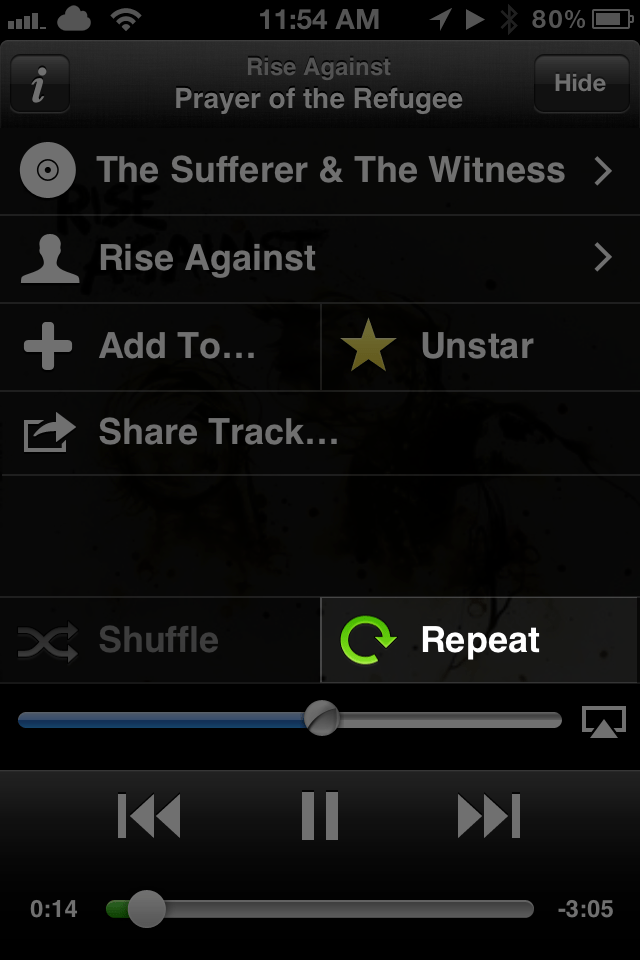This screenshot has width=640, height=960.
Task: Skip to the next track
Action: pos(489,816)
